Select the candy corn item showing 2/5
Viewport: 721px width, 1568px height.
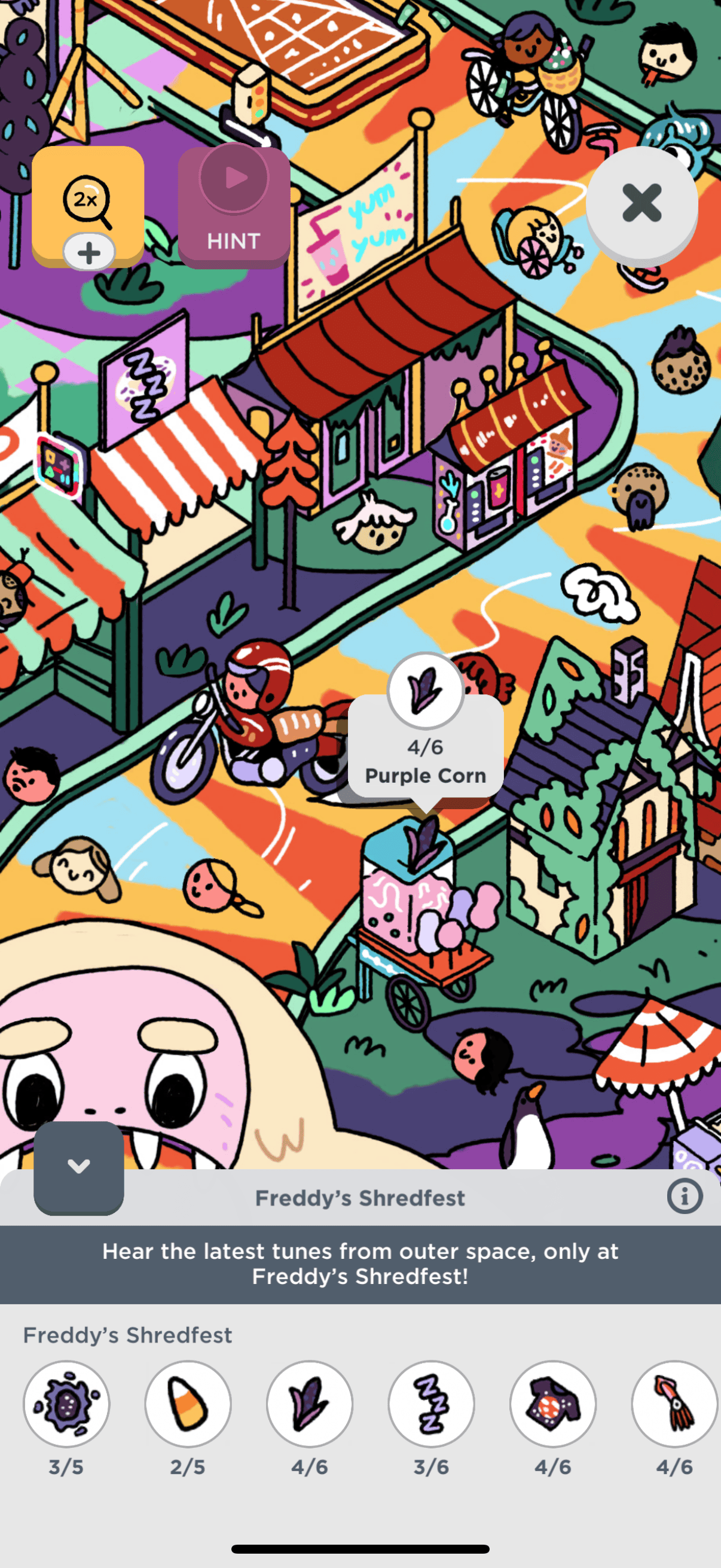(x=188, y=1404)
